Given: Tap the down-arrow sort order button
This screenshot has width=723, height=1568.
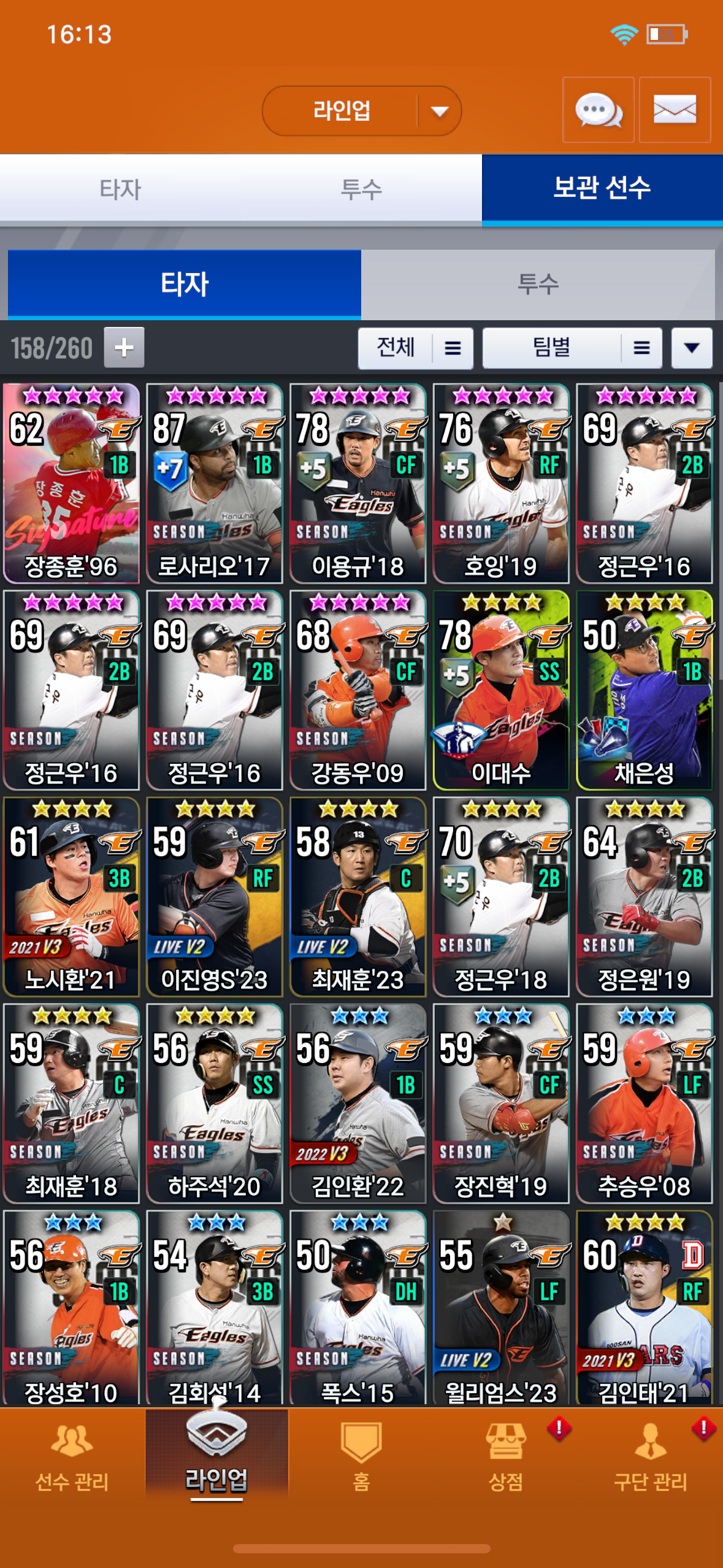Looking at the screenshot, I should (691, 348).
